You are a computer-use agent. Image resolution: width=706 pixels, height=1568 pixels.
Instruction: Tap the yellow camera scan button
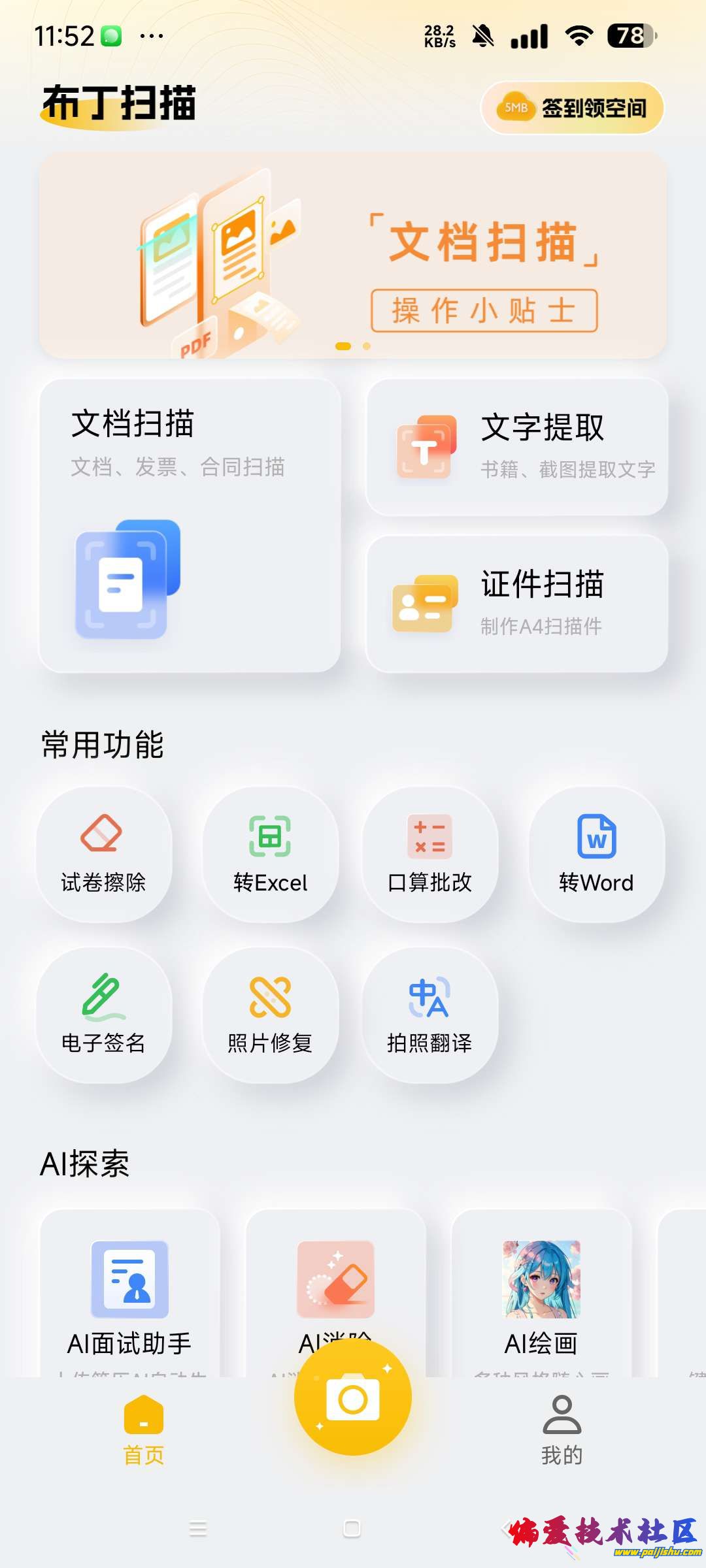click(353, 1399)
